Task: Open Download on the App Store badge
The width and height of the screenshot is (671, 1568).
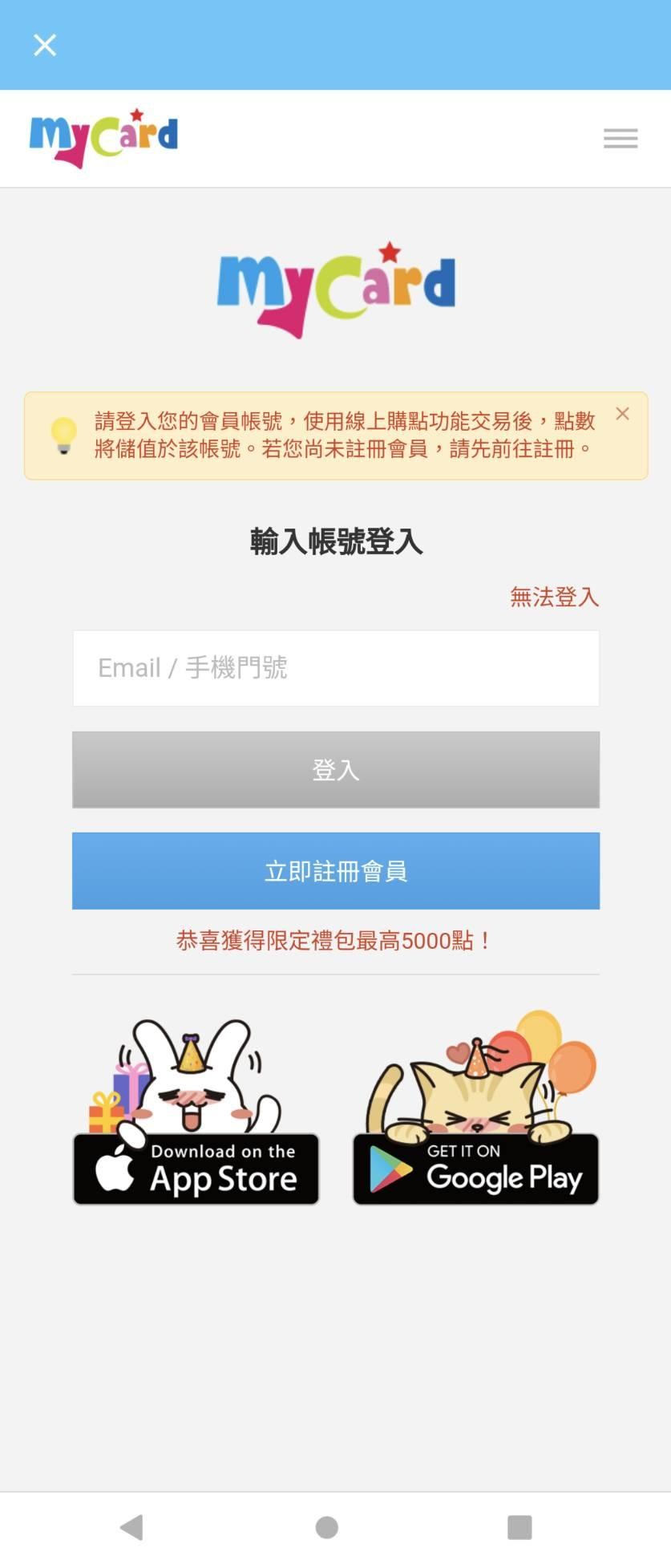Action: pos(196,1169)
